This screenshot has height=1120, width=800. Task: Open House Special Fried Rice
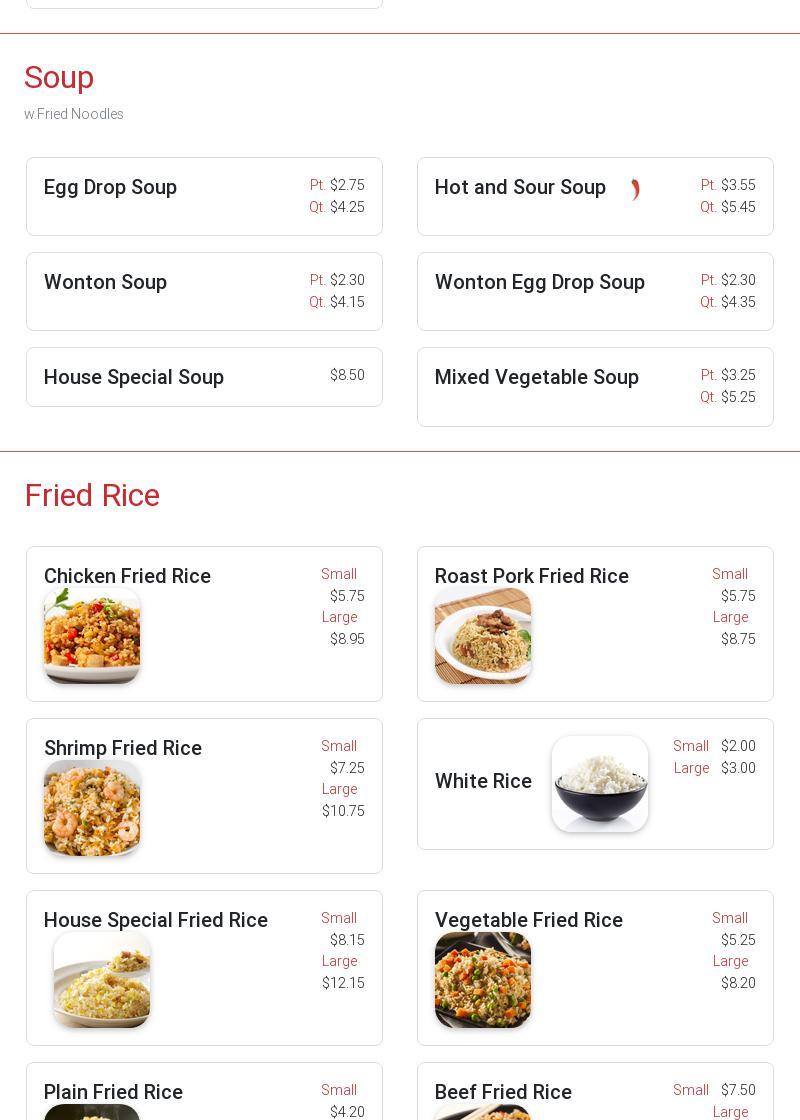(204, 967)
